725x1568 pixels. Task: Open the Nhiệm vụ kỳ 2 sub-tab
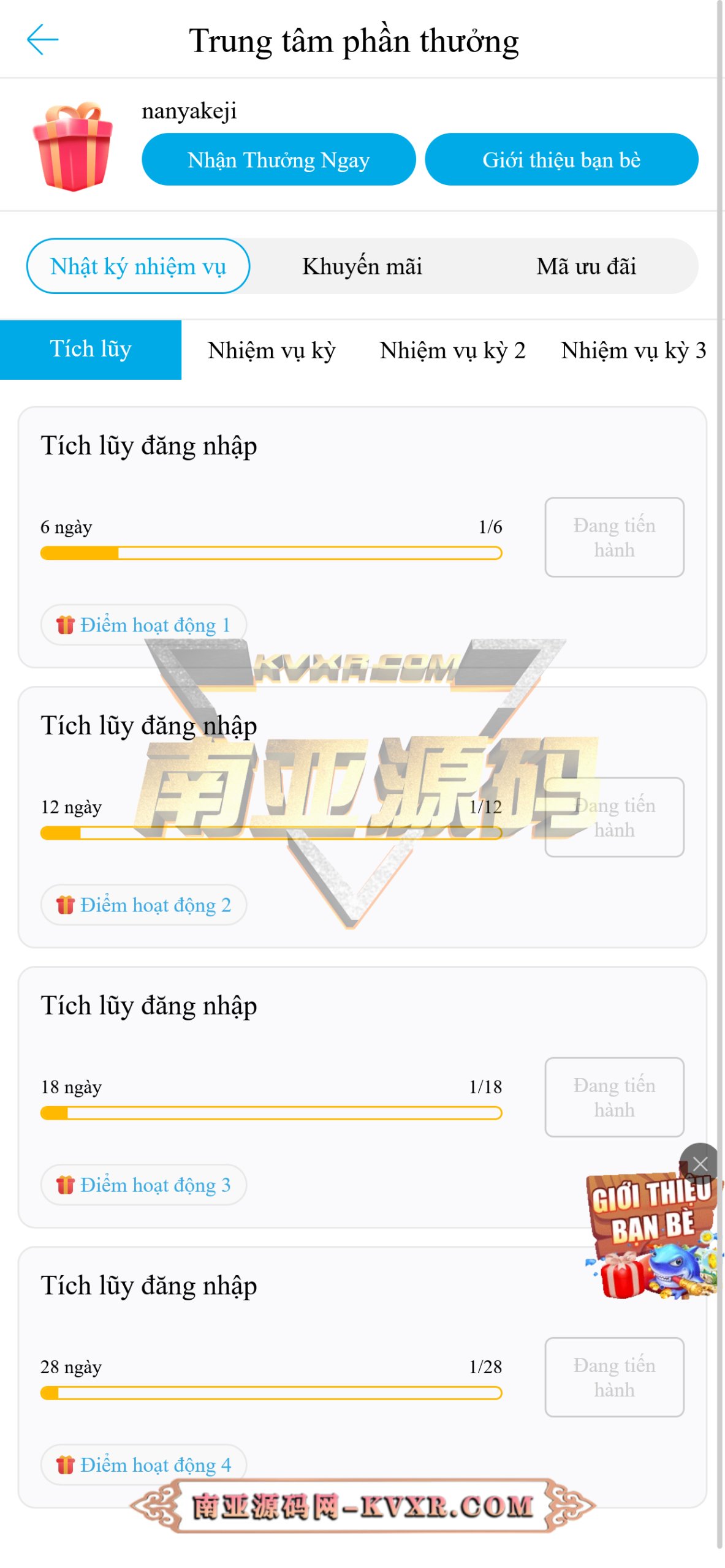(x=452, y=350)
